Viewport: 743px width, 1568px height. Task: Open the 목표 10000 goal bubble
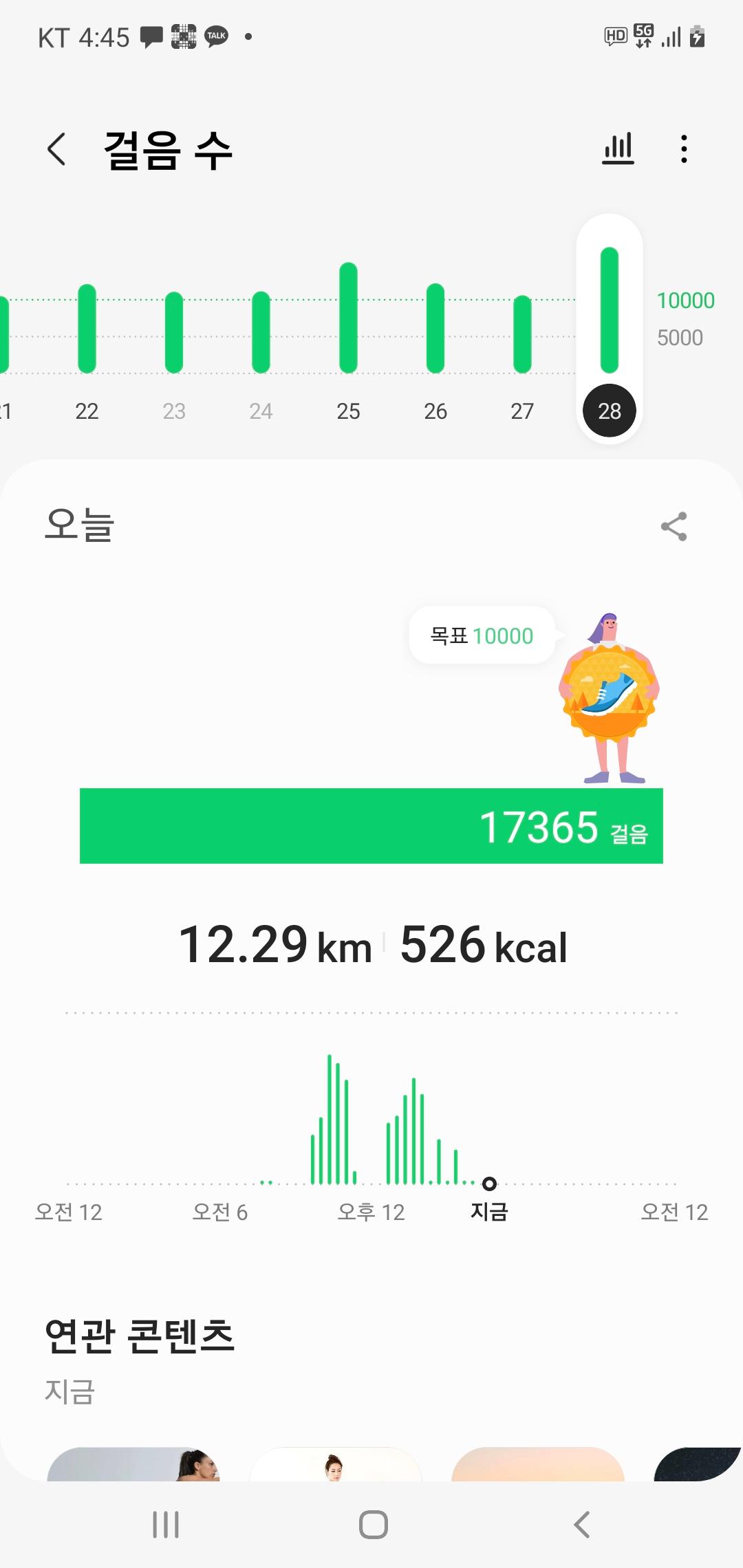click(482, 635)
